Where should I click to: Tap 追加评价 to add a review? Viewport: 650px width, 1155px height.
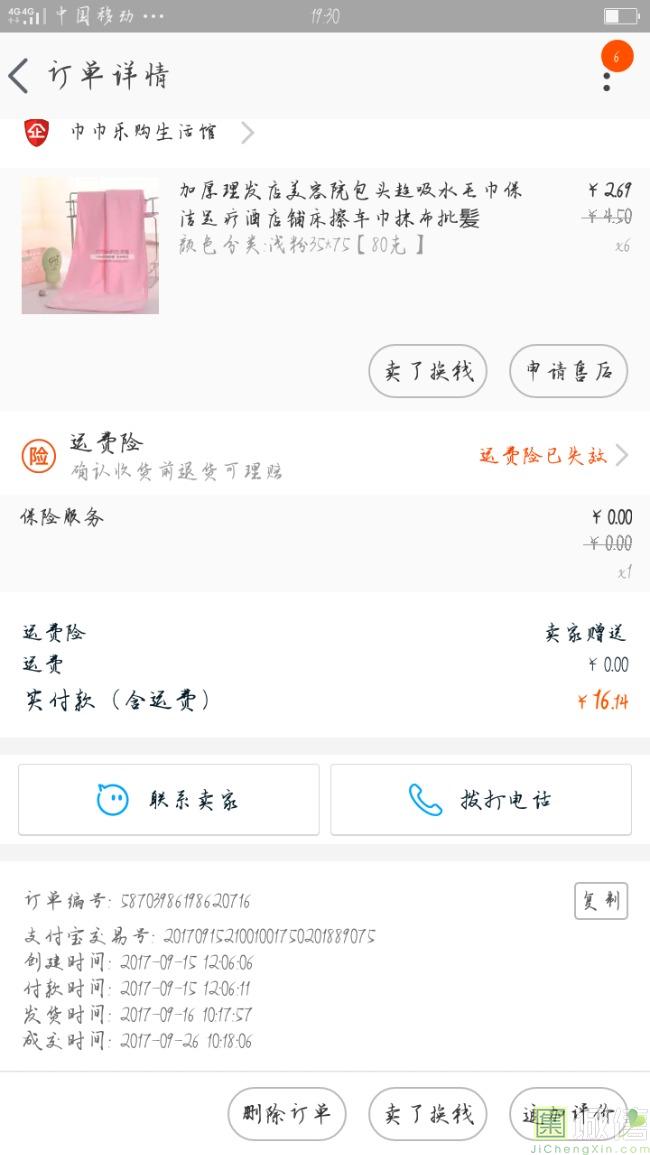coord(567,1113)
